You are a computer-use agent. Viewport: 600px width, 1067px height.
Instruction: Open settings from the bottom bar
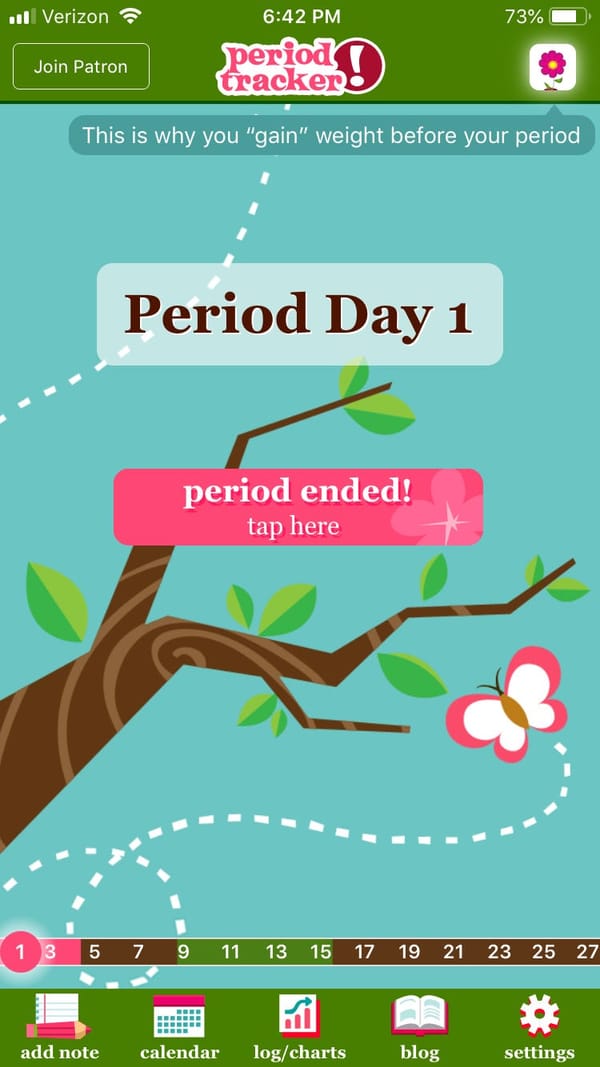point(539,1027)
